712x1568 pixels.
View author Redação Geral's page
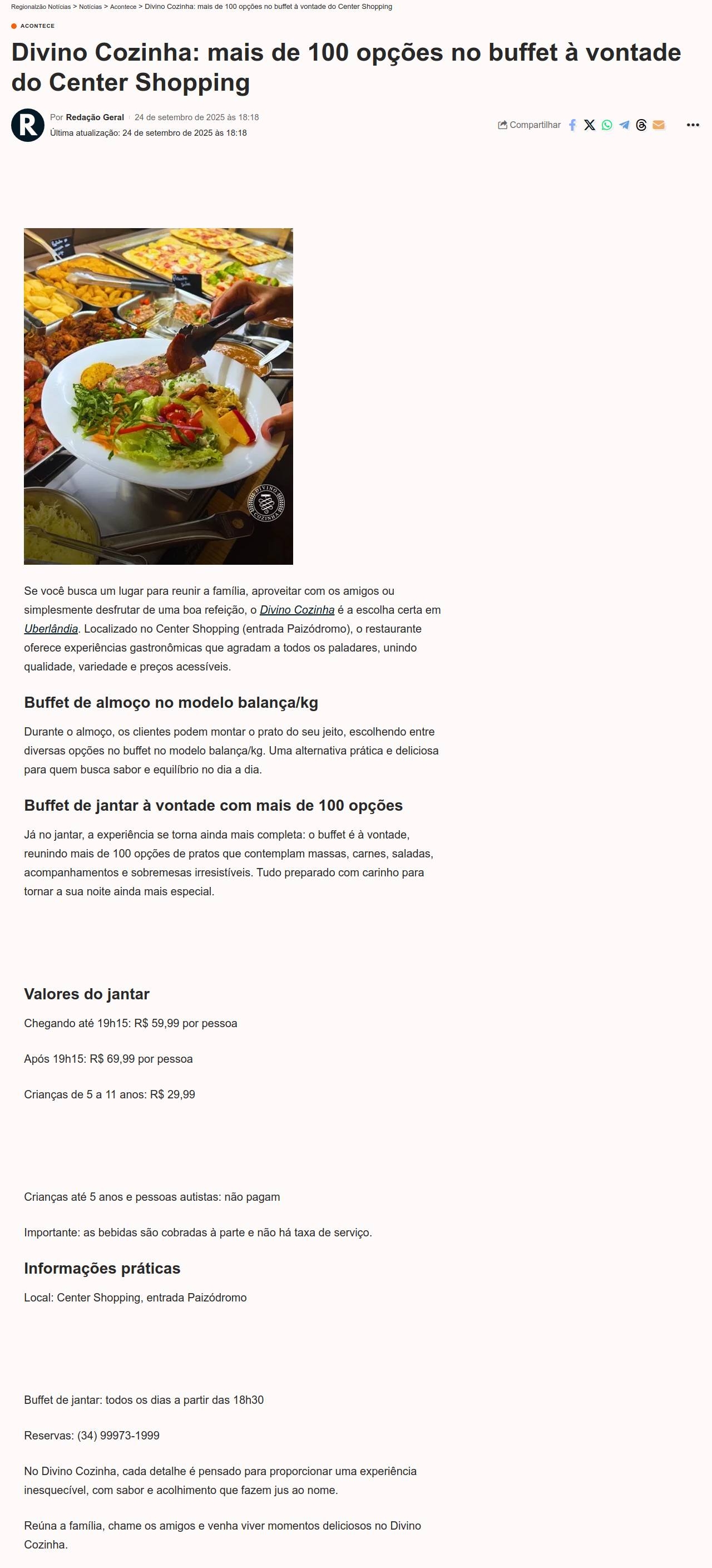tap(95, 117)
